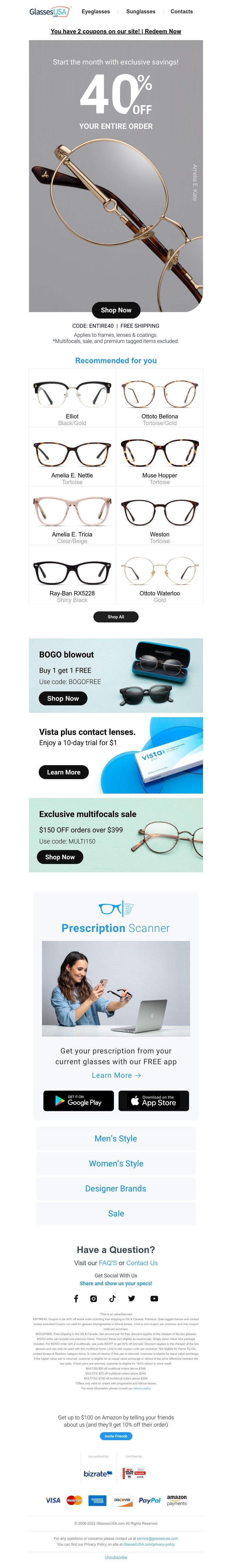This screenshot has width=232, height=1568.
Task: Redeem the 2 coupons link
Action: tap(115, 31)
